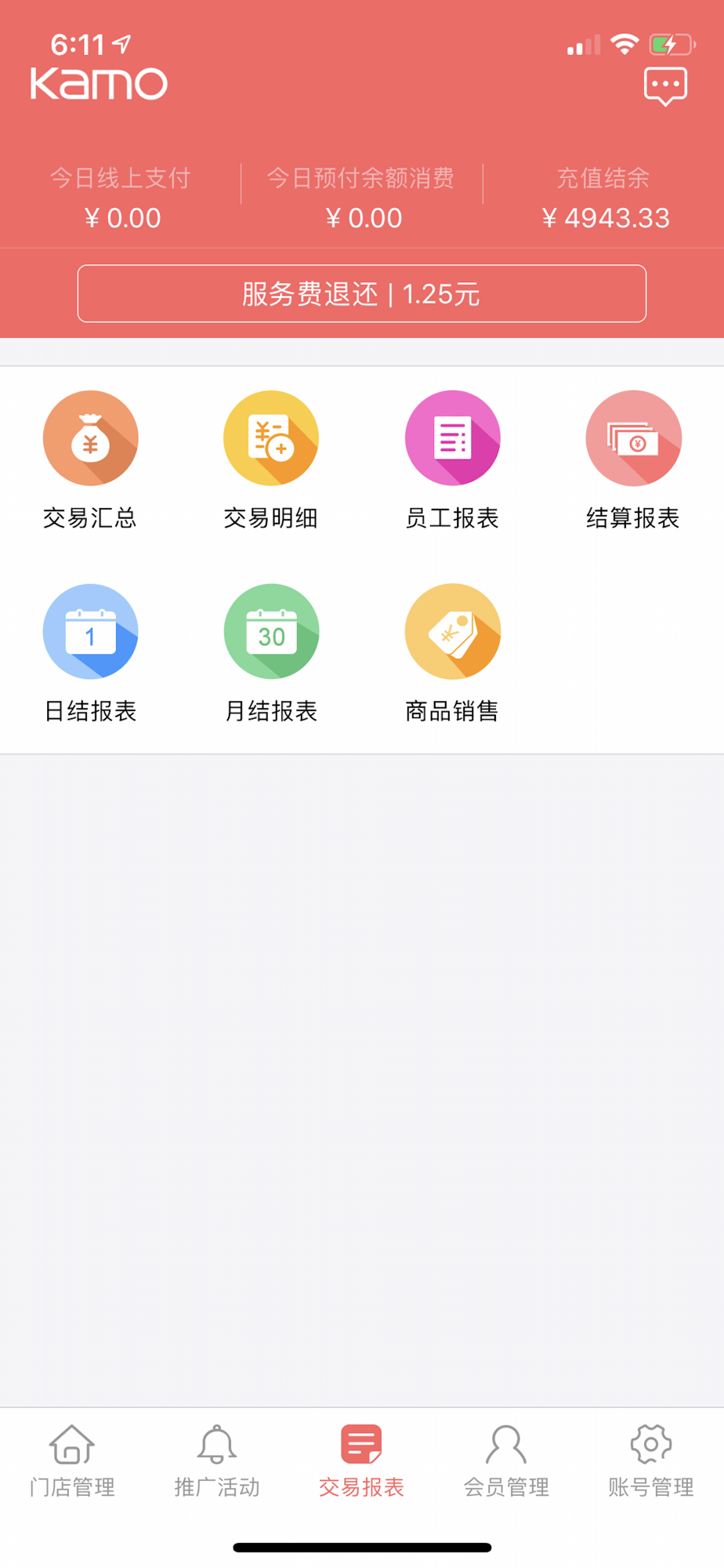Open the 账号管理 tab
The image size is (724, 1568).
point(651,1461)
